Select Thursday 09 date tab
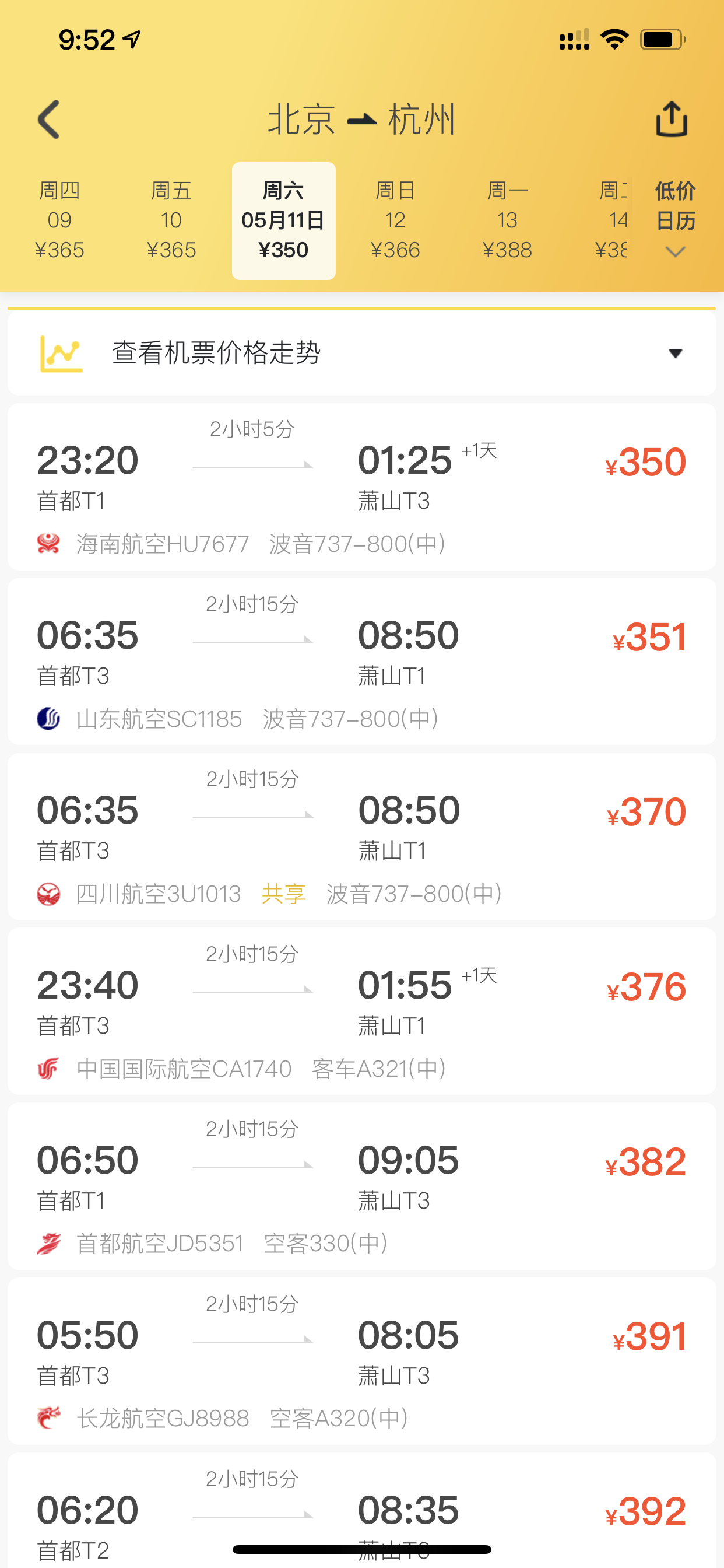Screen dimensions: 724x1568 (x=59, y=220)
